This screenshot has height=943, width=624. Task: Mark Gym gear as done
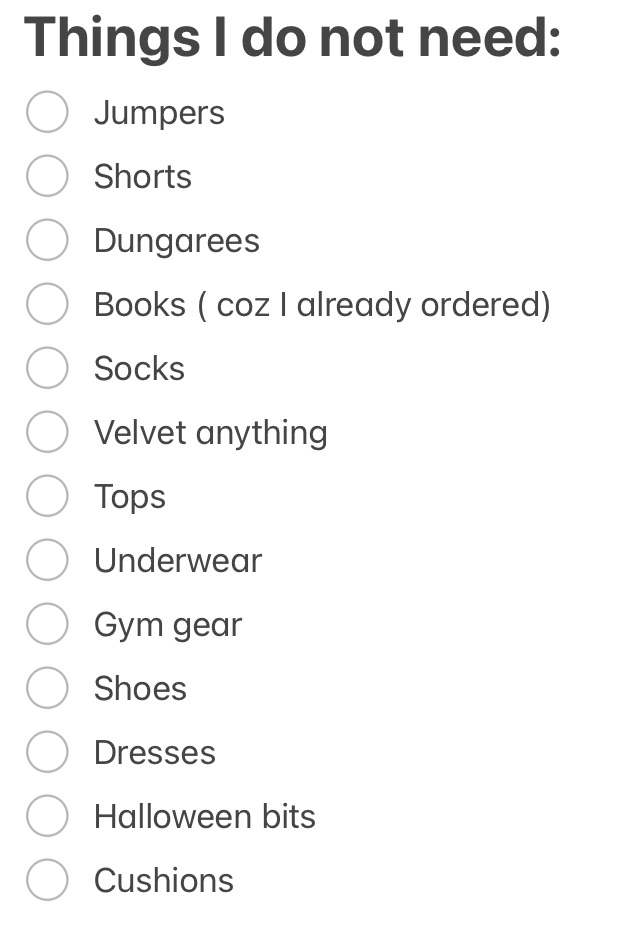pos(47,624)
